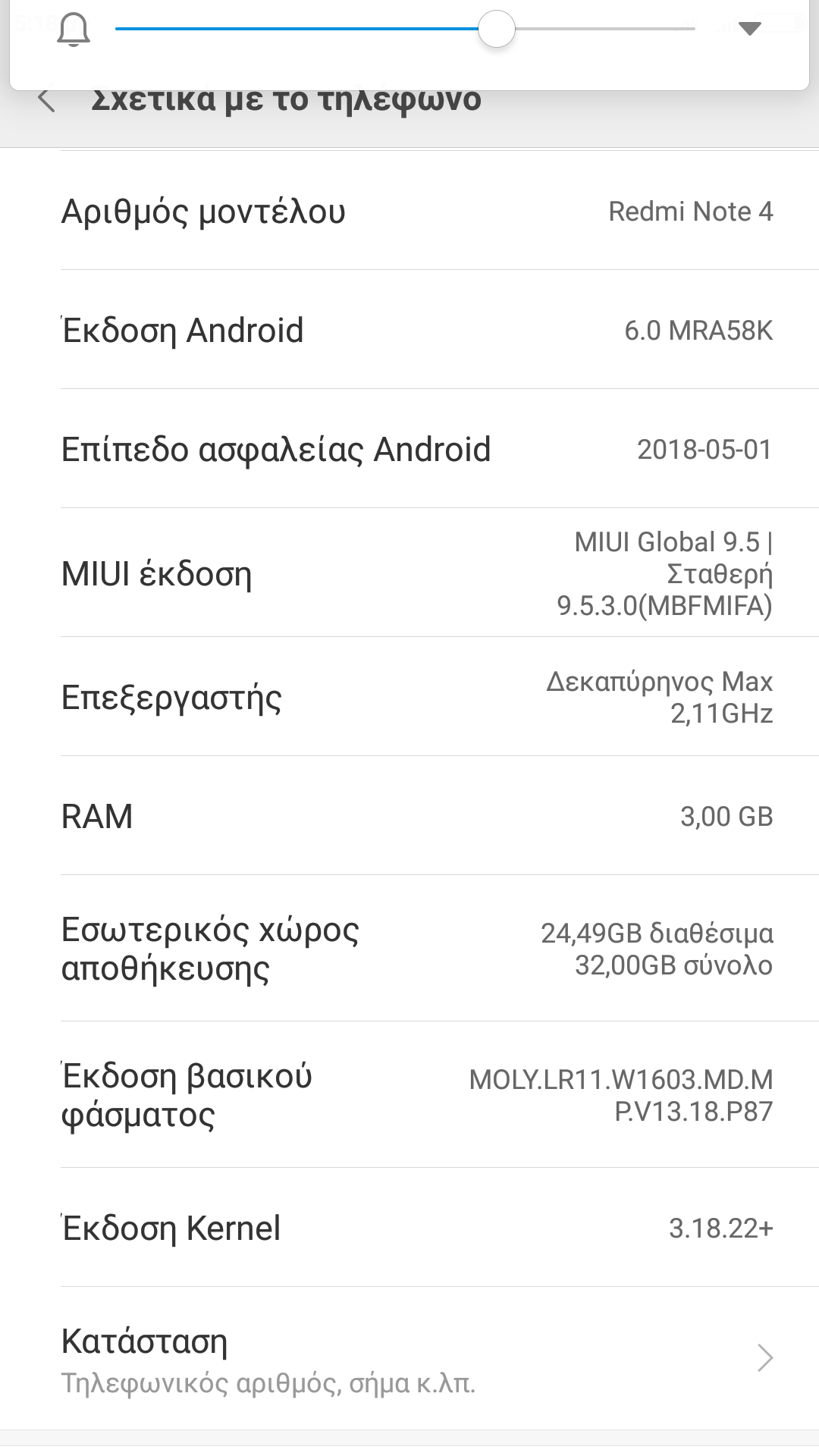Image resolution: width=819 pixels, height=1456 pixels.
Task: Tap the MIUI έκδοση row
Action: click(409, 573)
